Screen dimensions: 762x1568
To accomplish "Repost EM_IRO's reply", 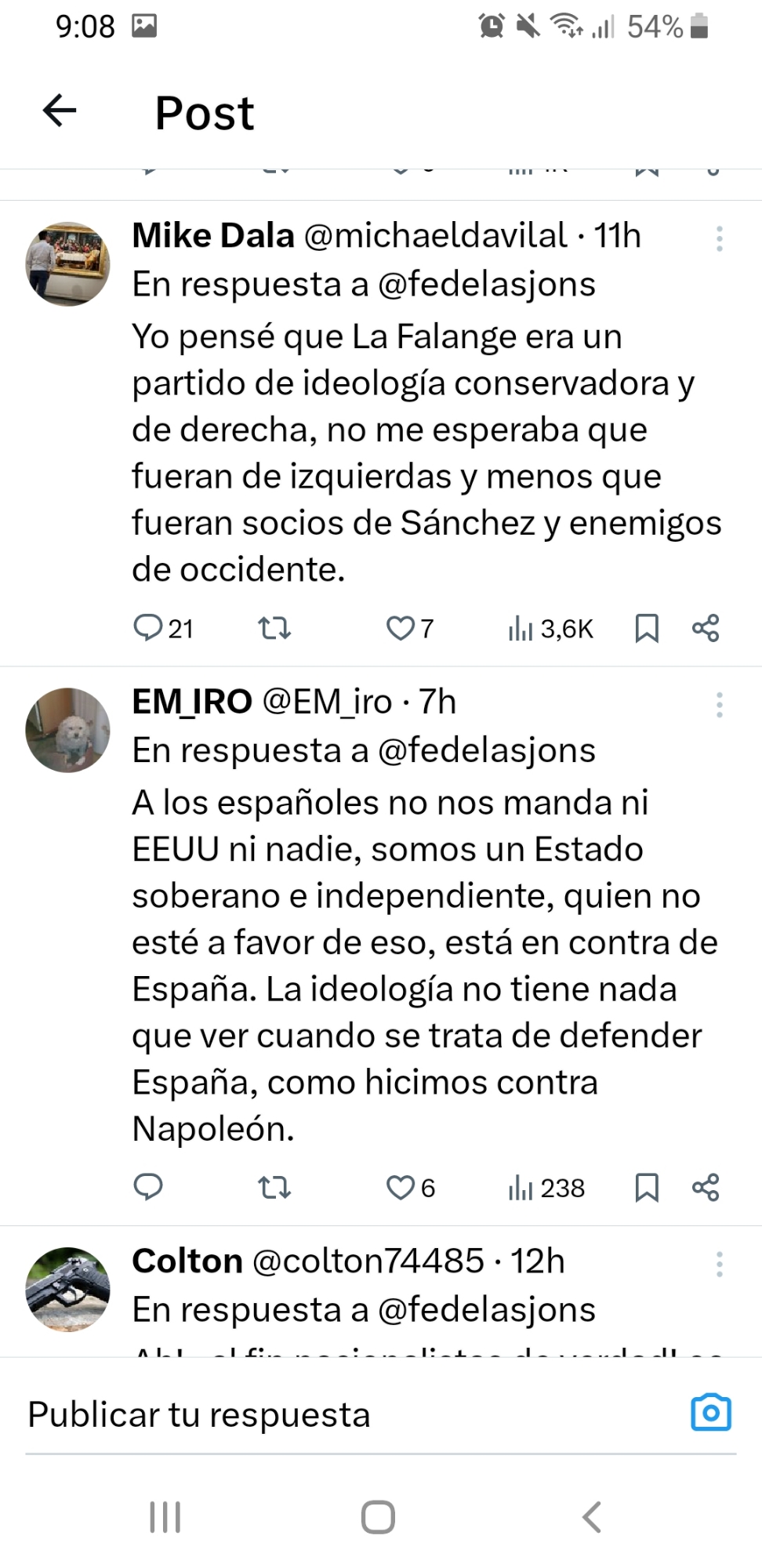I will [x=274, y=1187].
